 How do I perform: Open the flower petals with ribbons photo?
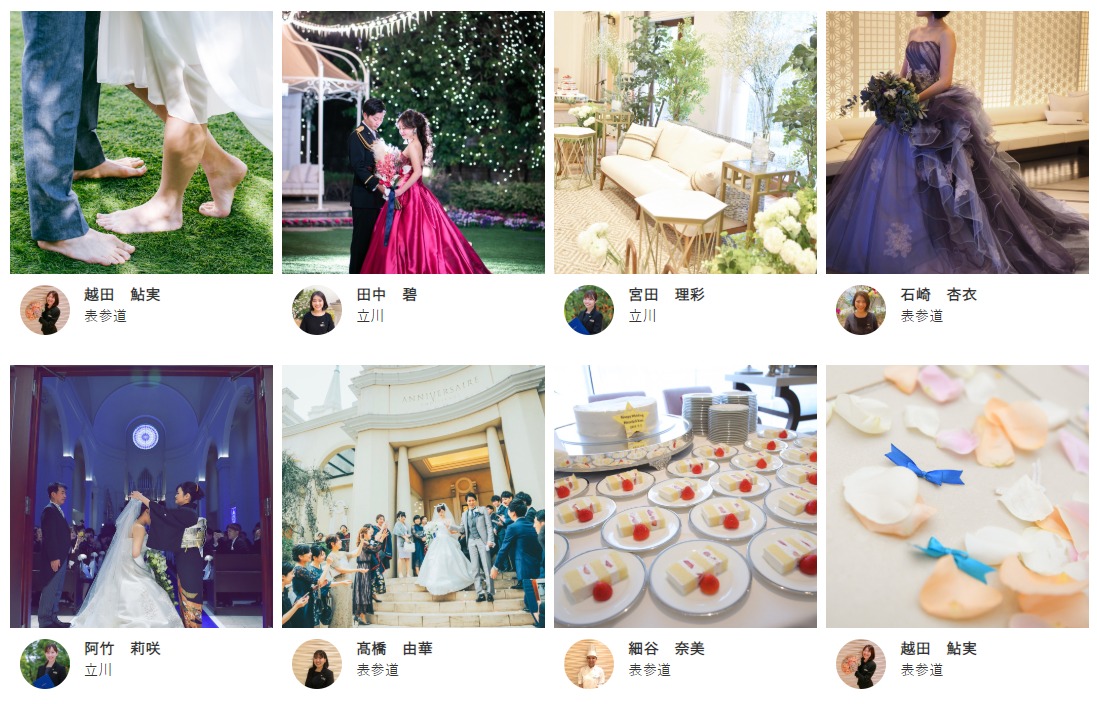pos(957,496)
